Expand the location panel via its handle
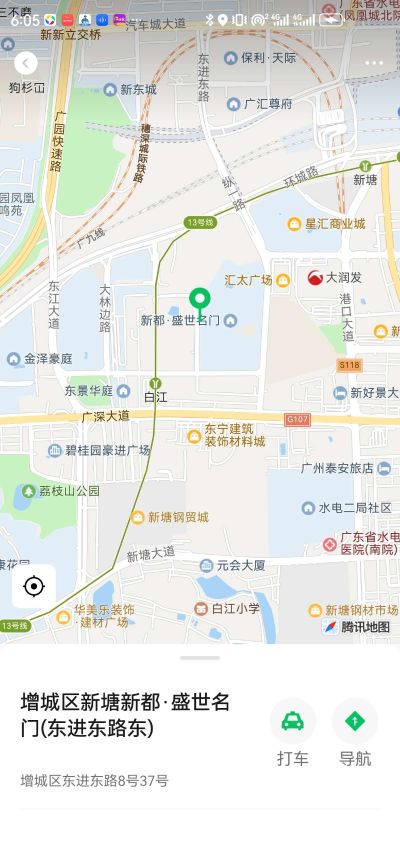Screen dimensions: 400x843 pos(200,658)
